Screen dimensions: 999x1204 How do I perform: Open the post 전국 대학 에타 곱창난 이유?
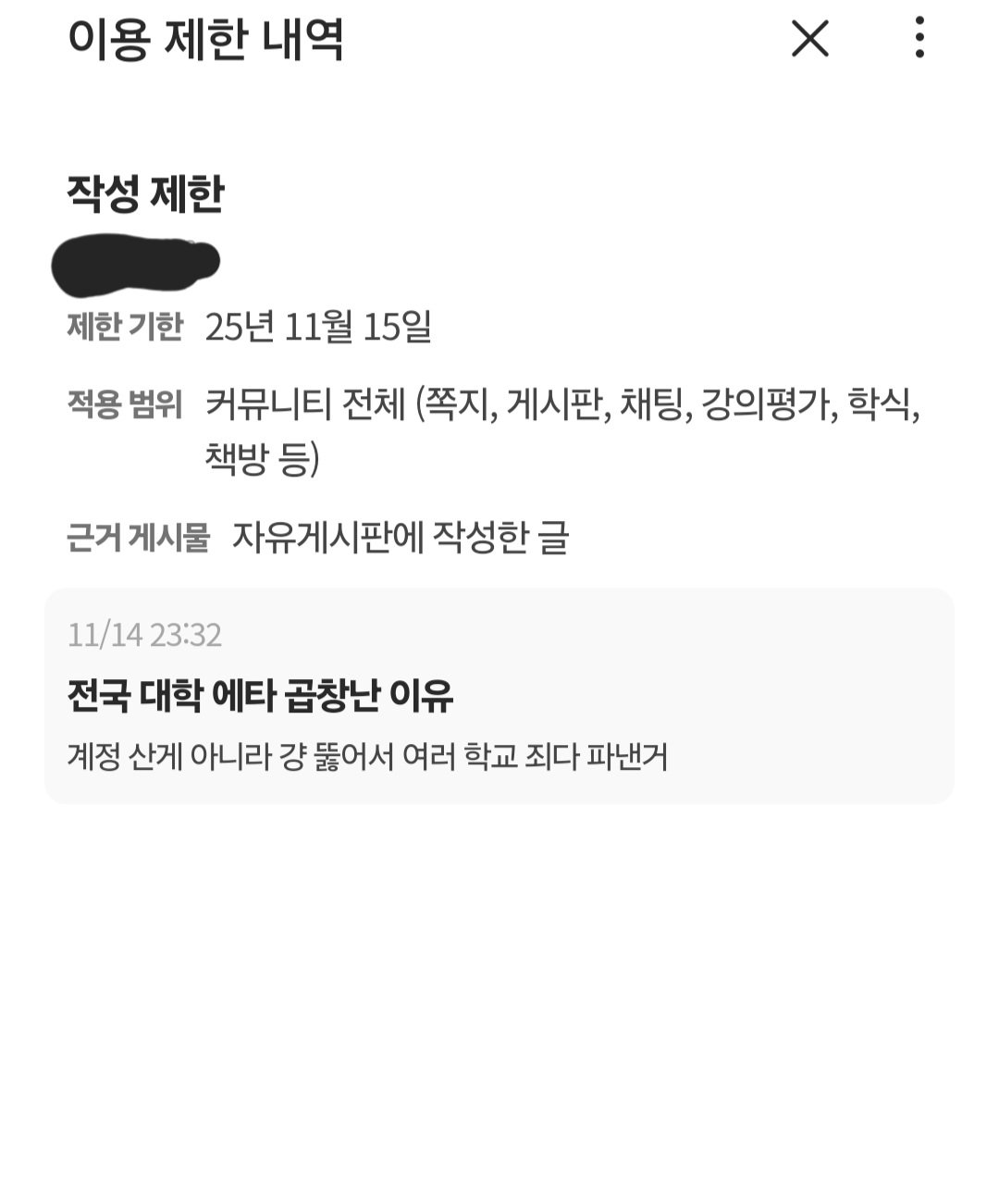(x=499, y=696)
